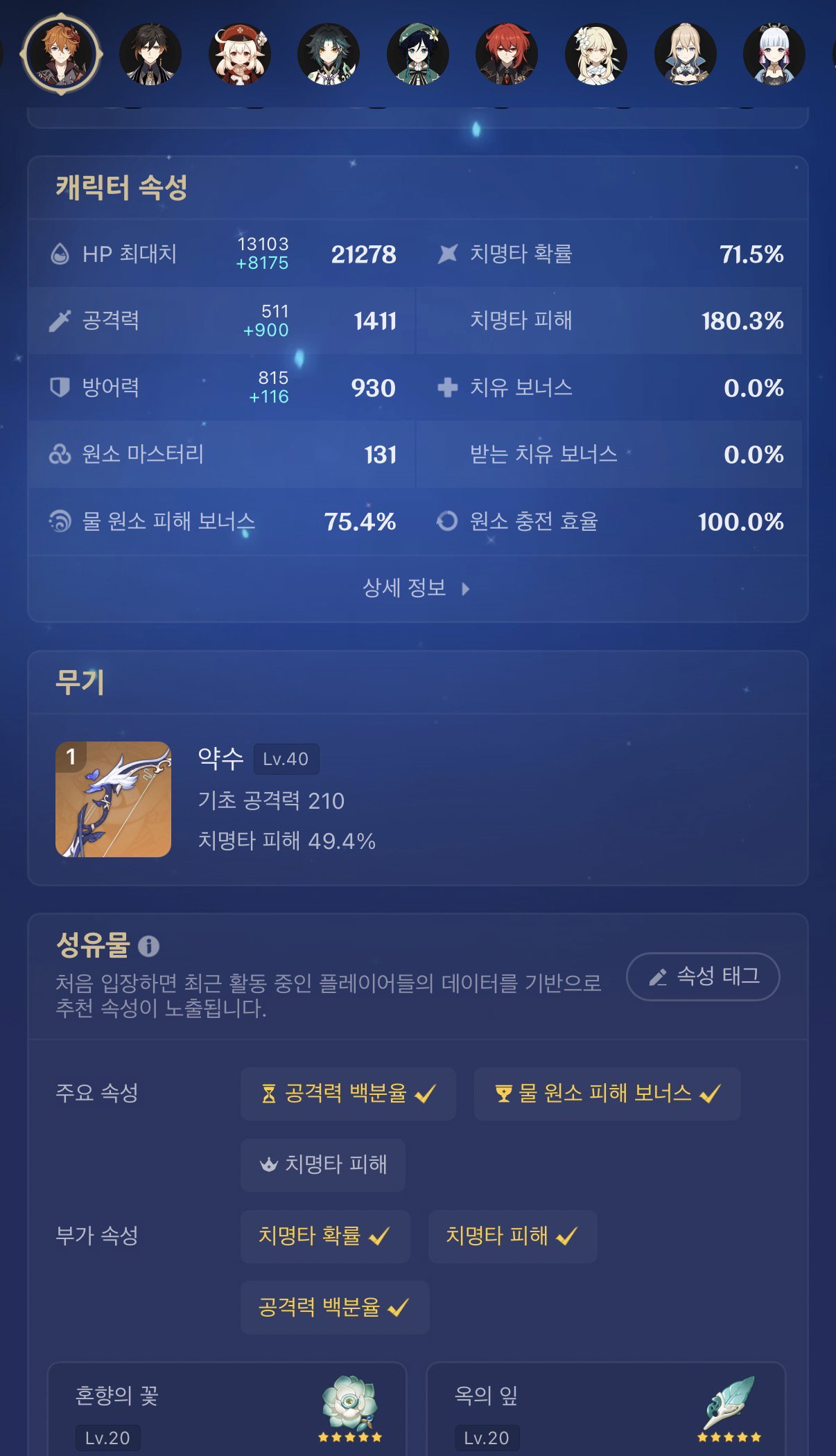Image resolution: width=836 pixels, height=1456 pixels.
Task: Toggle the 공격력 백분율 sub stat chip
Action: 335,1308
